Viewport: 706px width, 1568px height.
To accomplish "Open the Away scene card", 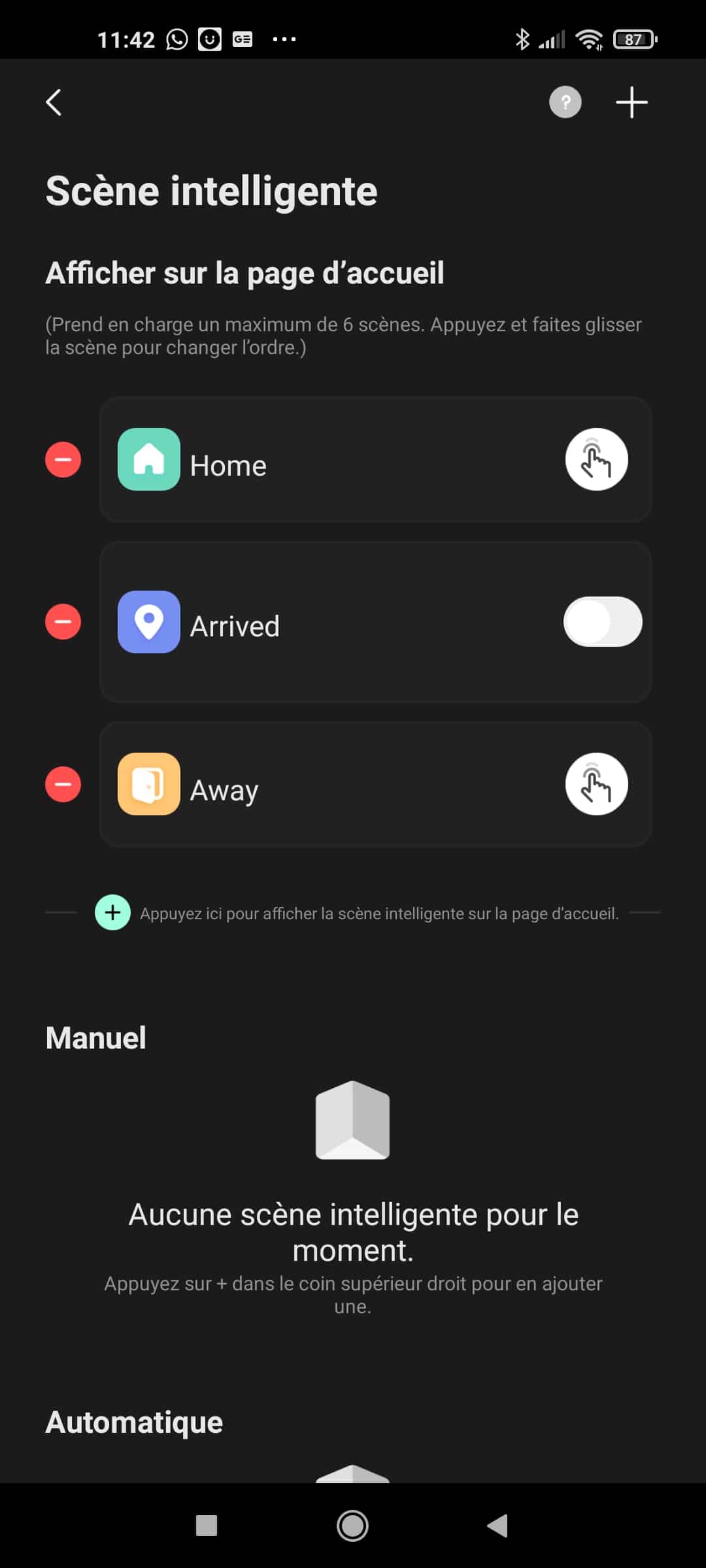I will click(375, 784).
